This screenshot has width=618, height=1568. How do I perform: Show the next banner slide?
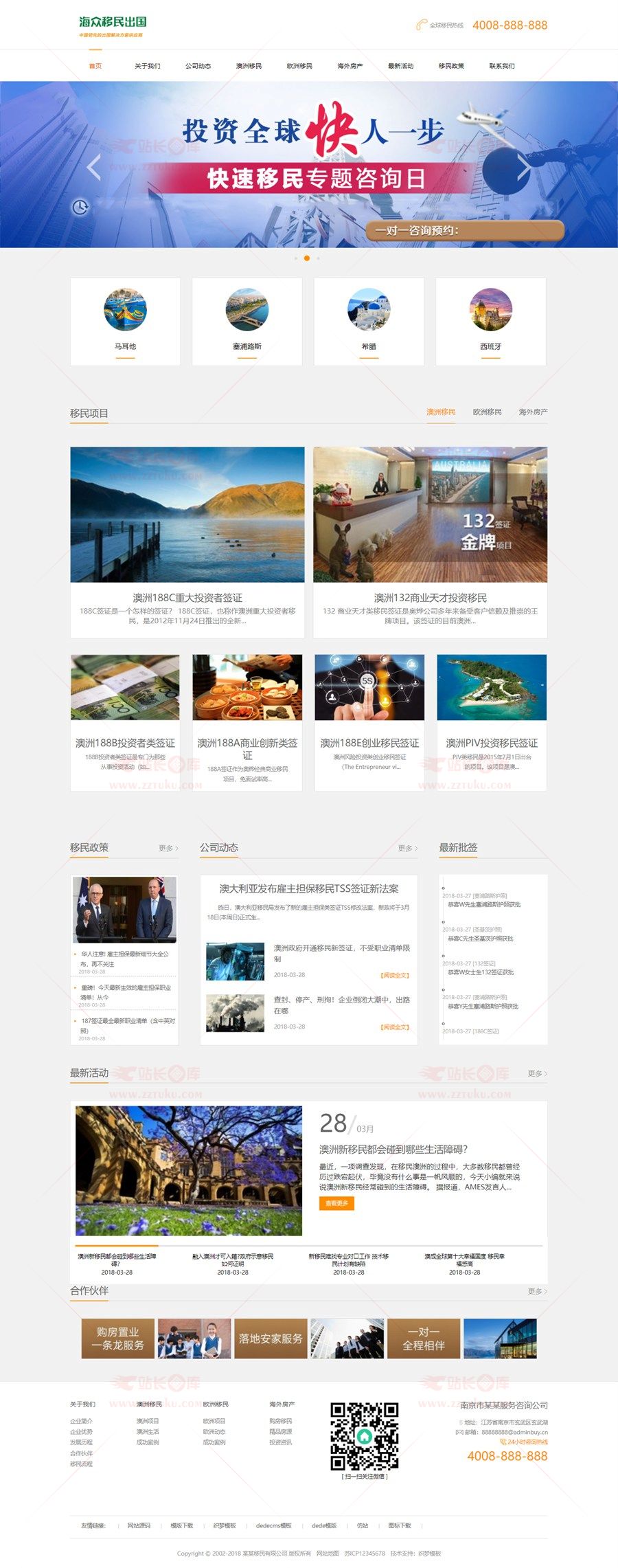coord(523,167)
